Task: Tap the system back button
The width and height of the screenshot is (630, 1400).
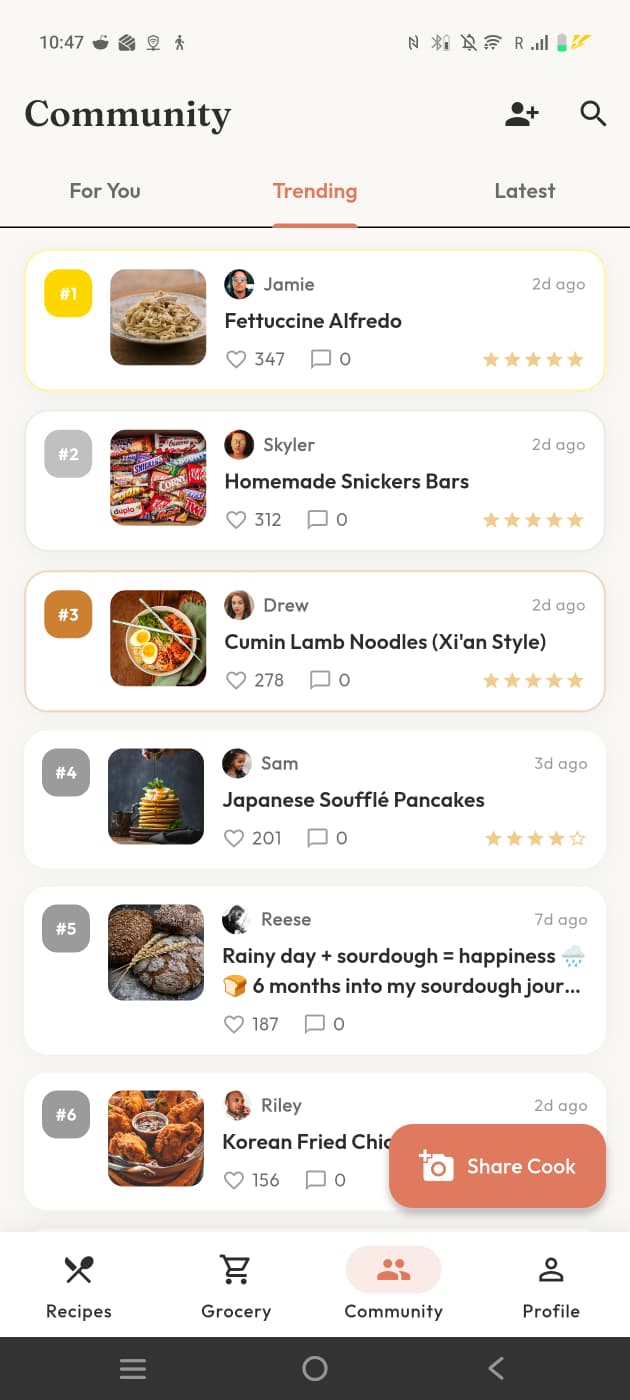Action: point(496,1368)
